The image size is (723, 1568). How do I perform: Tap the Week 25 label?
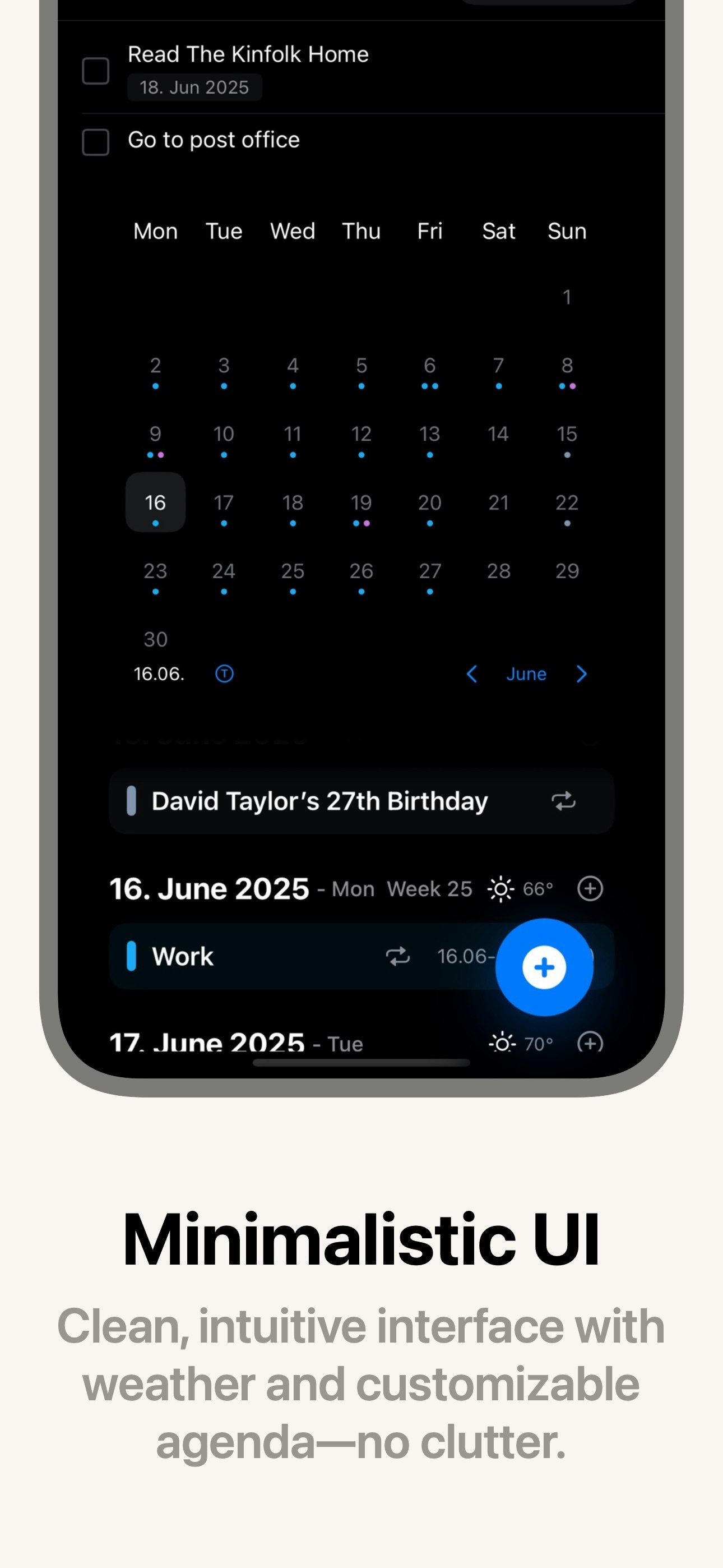click(429, 888)
